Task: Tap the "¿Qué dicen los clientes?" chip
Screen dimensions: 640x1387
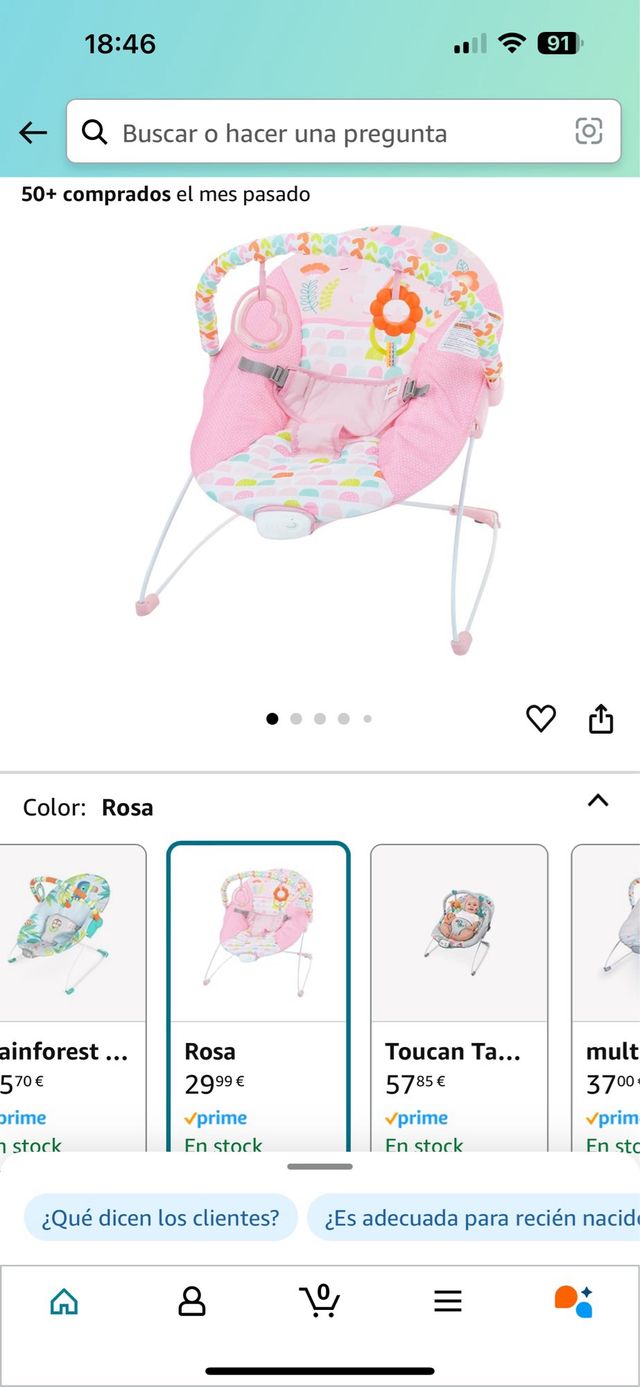Action: point(161,1218)
